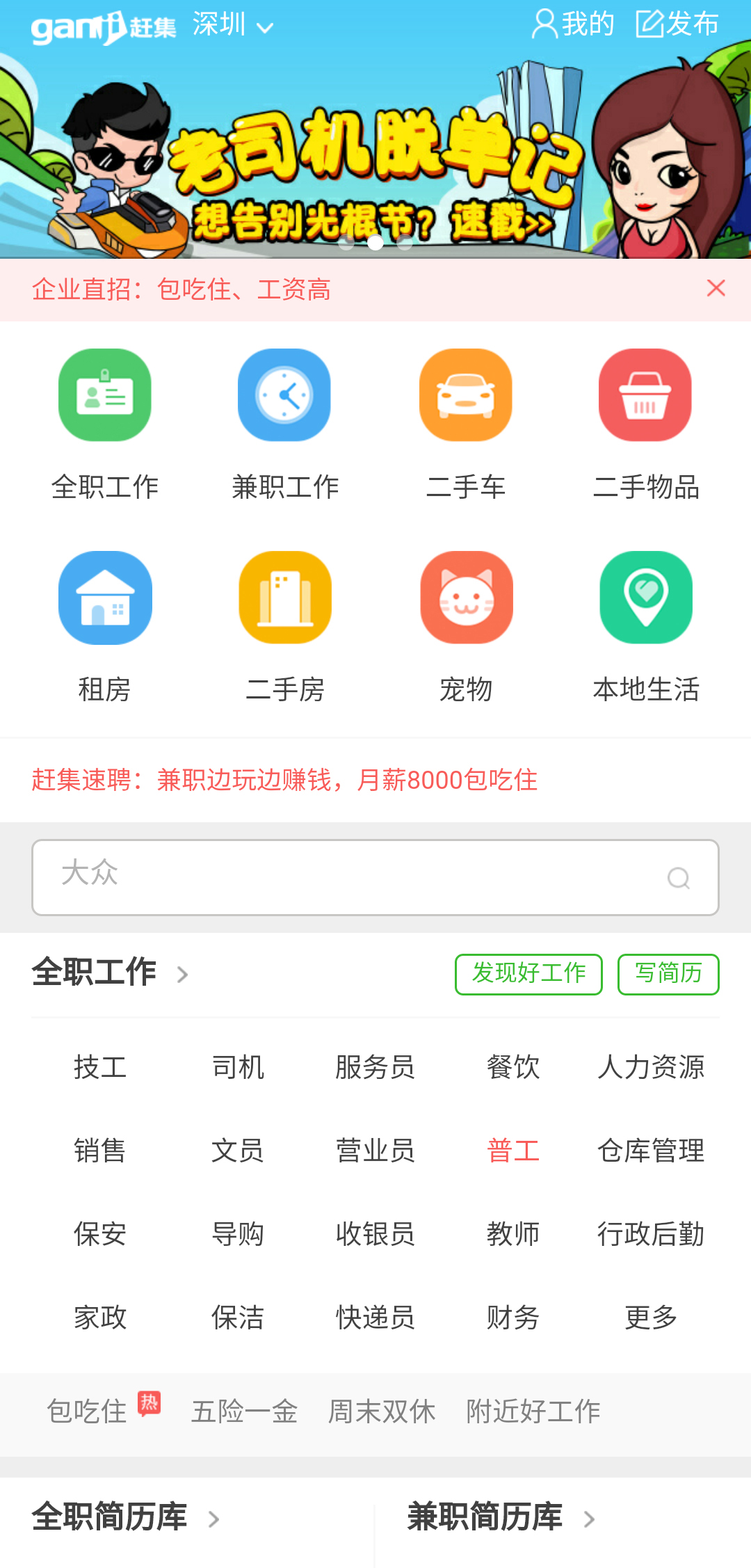Open 本地生活 services
Image resolution: width=751 pixels, height=1568 pixels.
(645, 627)
